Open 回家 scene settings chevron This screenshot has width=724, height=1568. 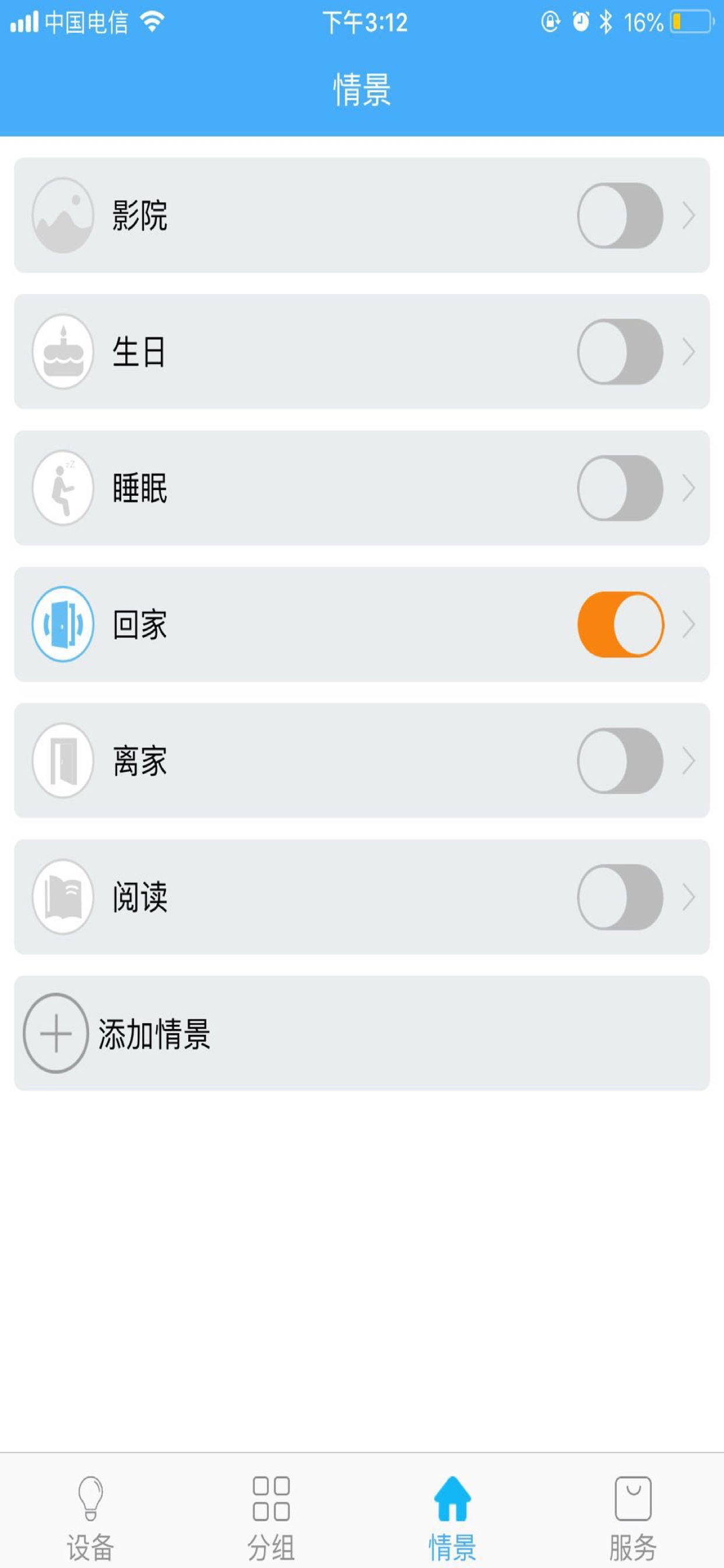[x=688, y=625]
